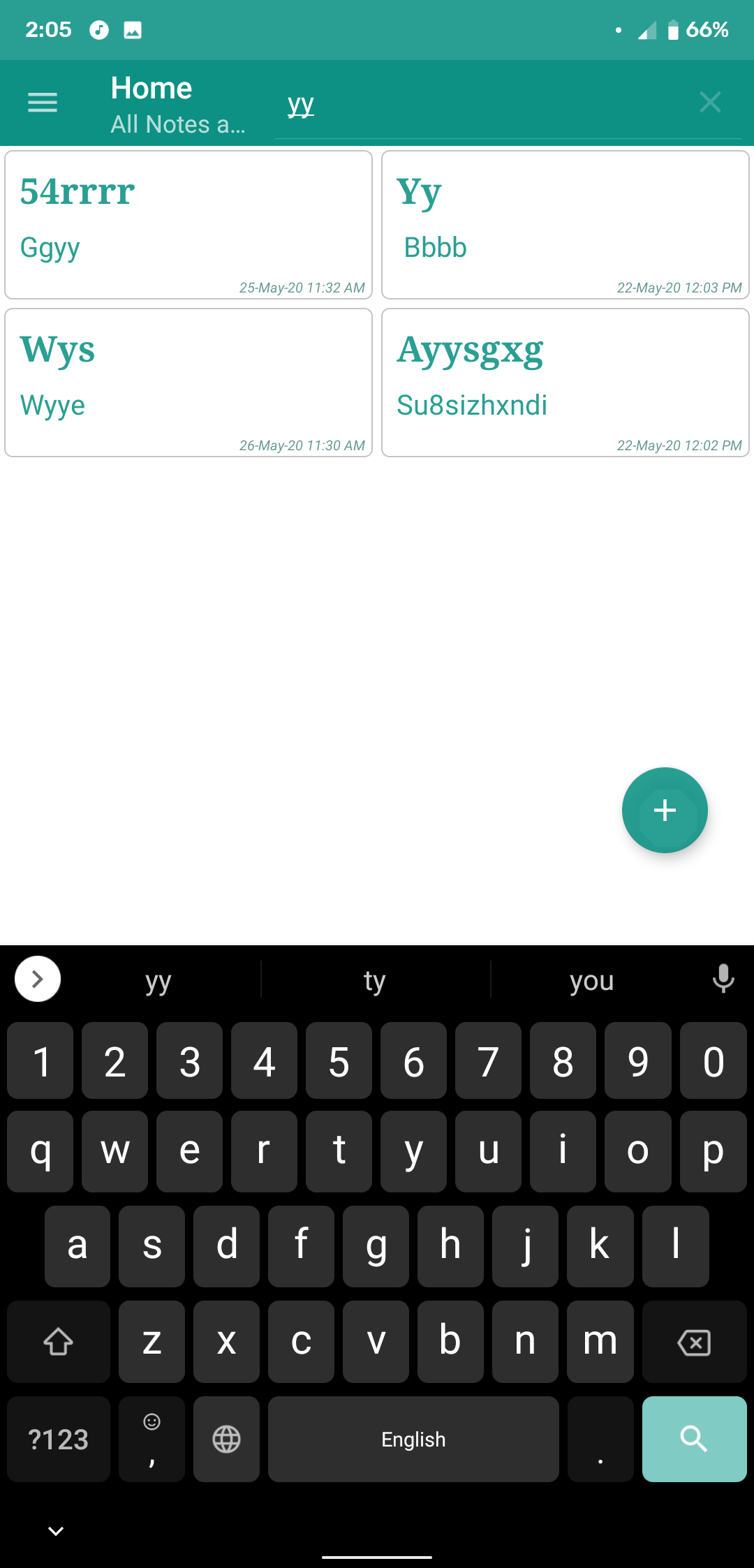The image size is (754, 1568).
Task: Insert a period with the period key
Action: pyautogui.click(x=599, y=1439)
